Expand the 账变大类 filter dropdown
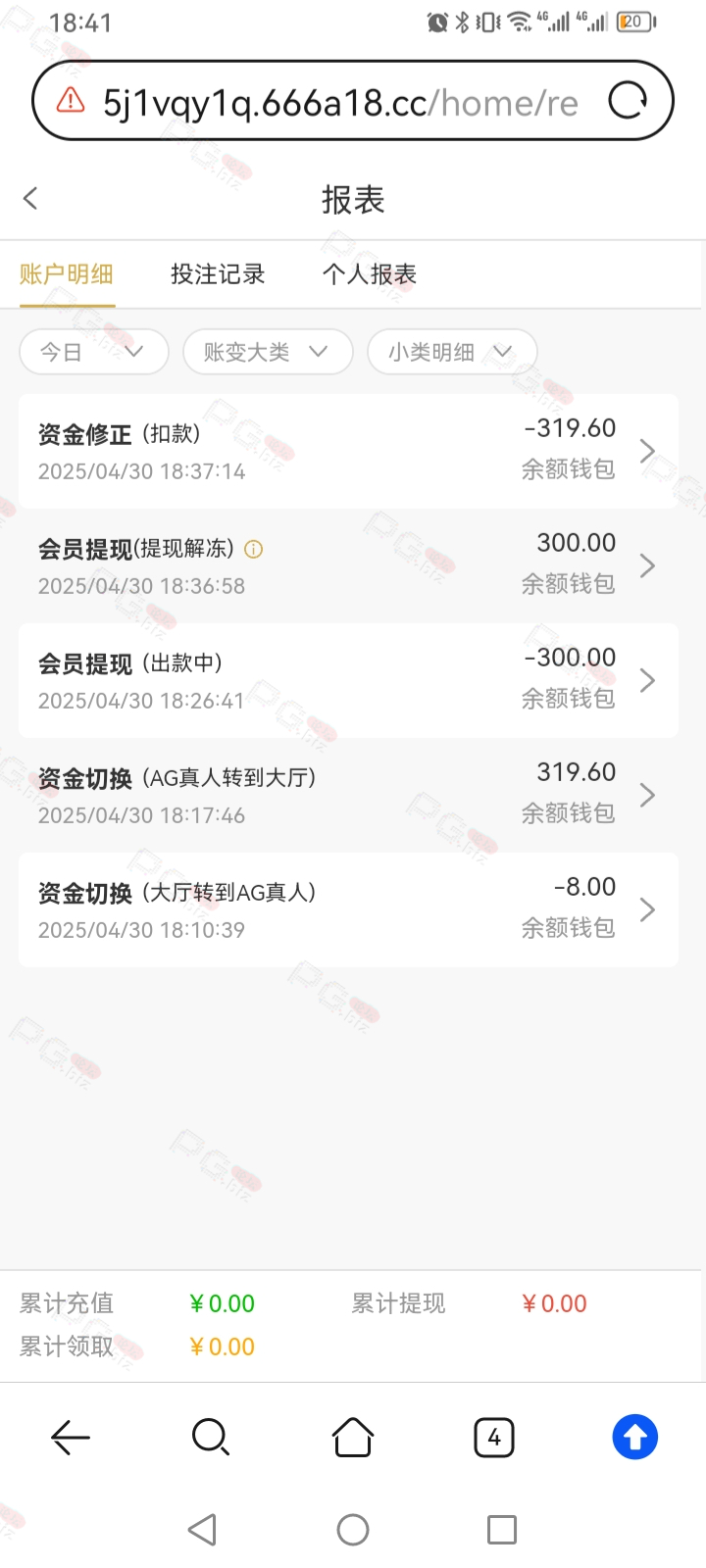The height and width of the screenshot is (1568, 706). click(268, 352)
